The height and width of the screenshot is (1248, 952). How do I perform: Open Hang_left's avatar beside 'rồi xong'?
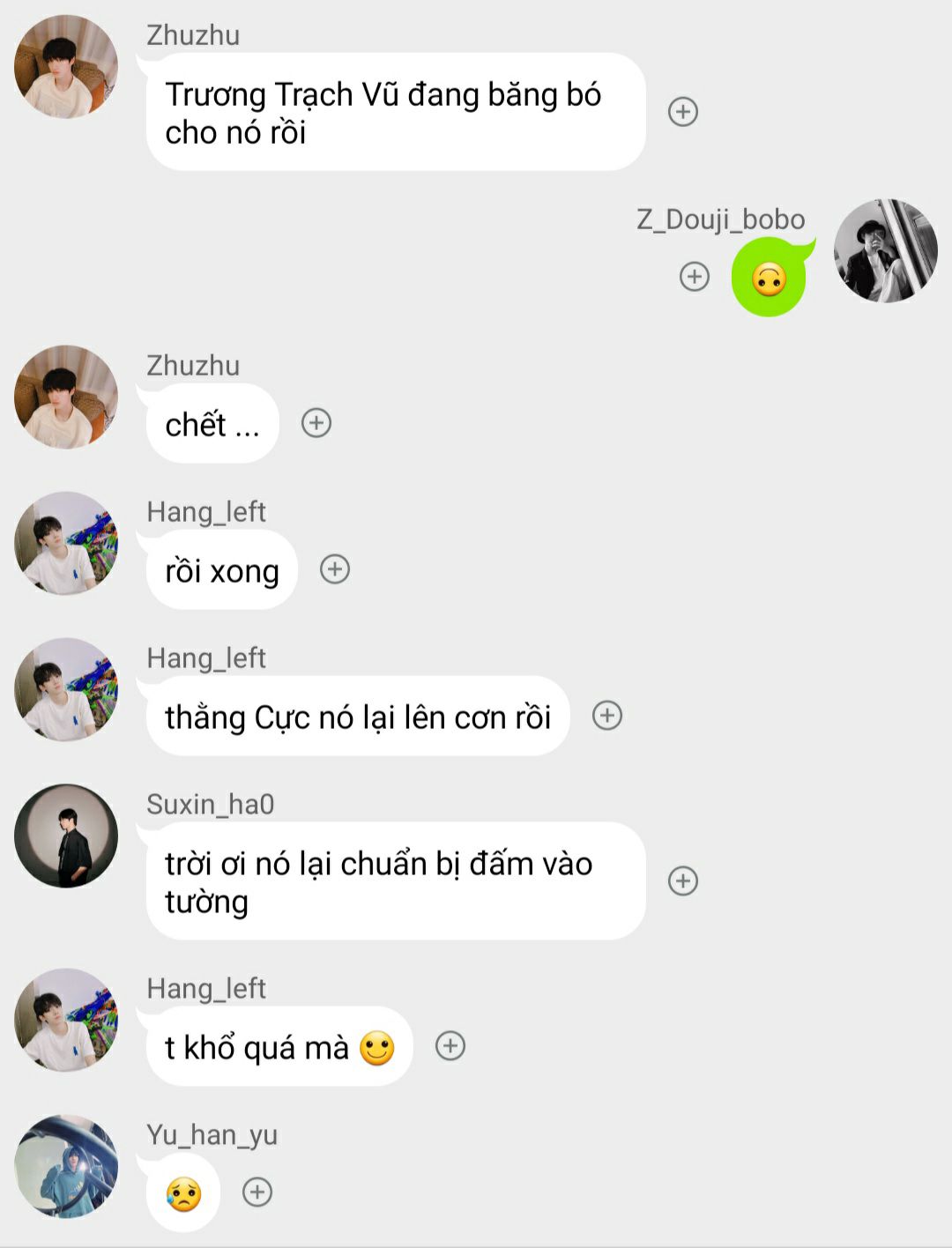click(66, 544)
